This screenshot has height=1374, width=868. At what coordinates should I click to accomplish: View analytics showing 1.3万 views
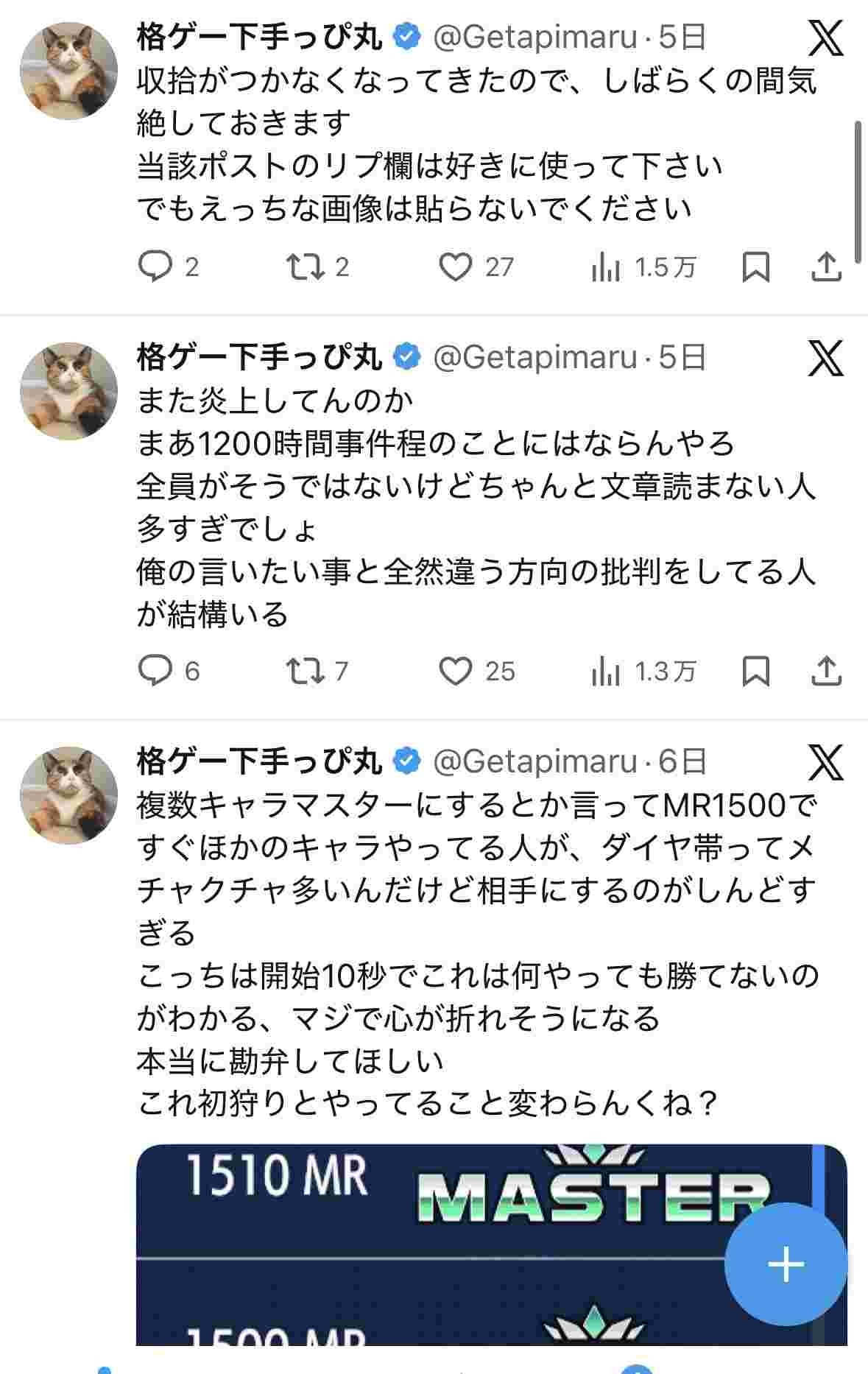point(643,671)
